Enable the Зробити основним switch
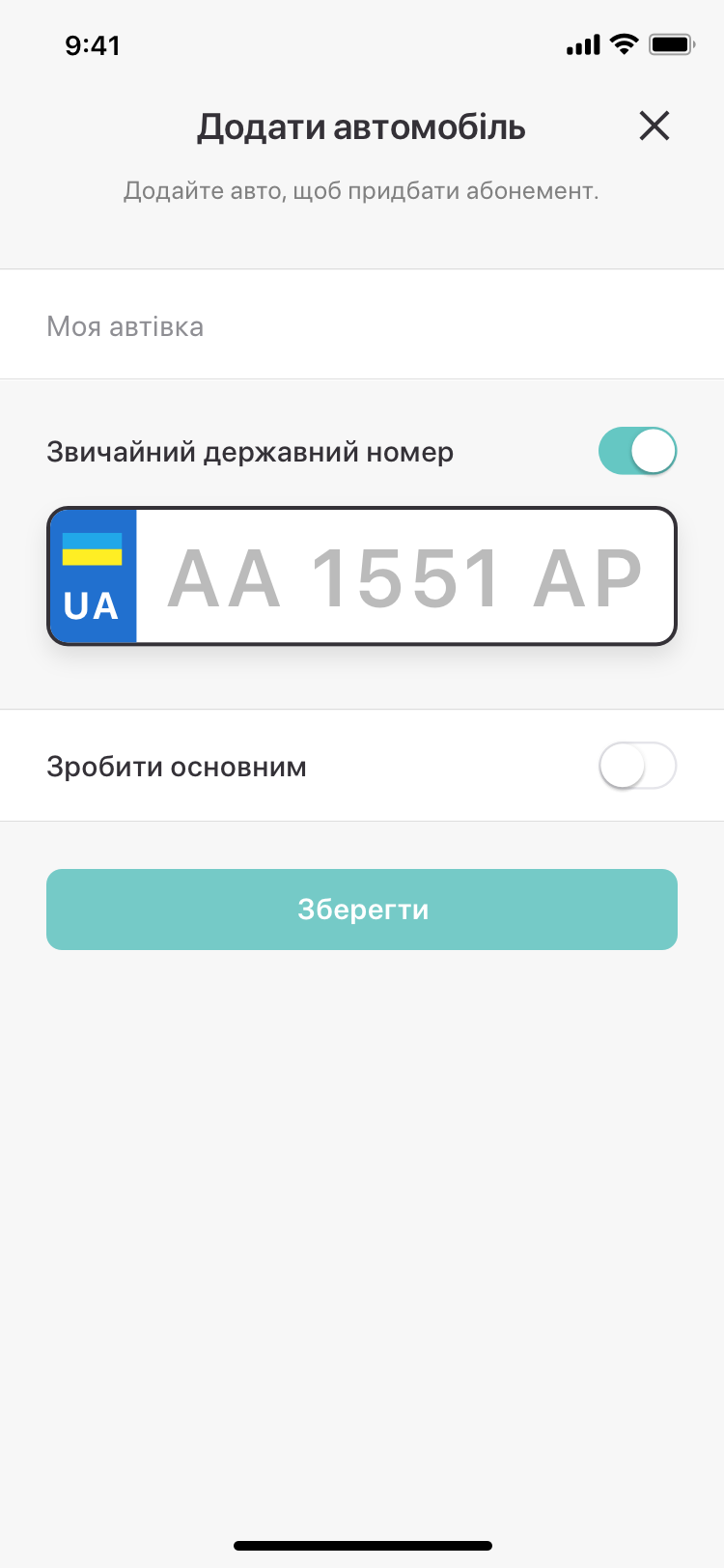The image size is (724, 1568). [637, 767]
